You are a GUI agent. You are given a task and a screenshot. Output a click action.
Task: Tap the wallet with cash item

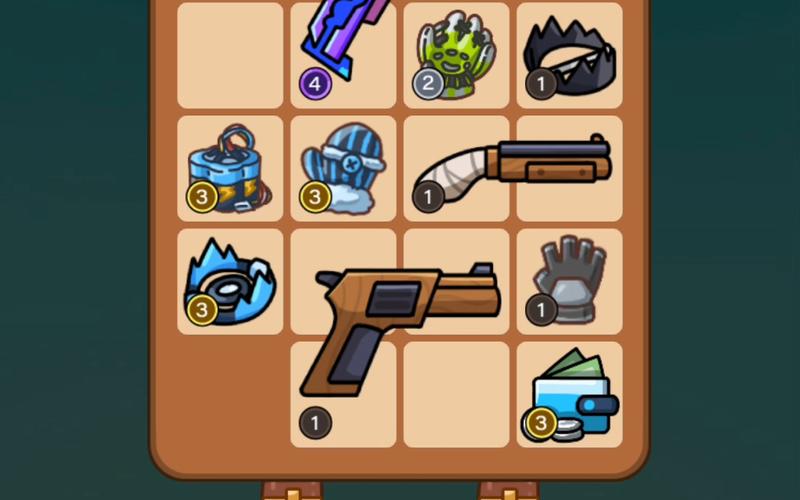tap(572, 397)
